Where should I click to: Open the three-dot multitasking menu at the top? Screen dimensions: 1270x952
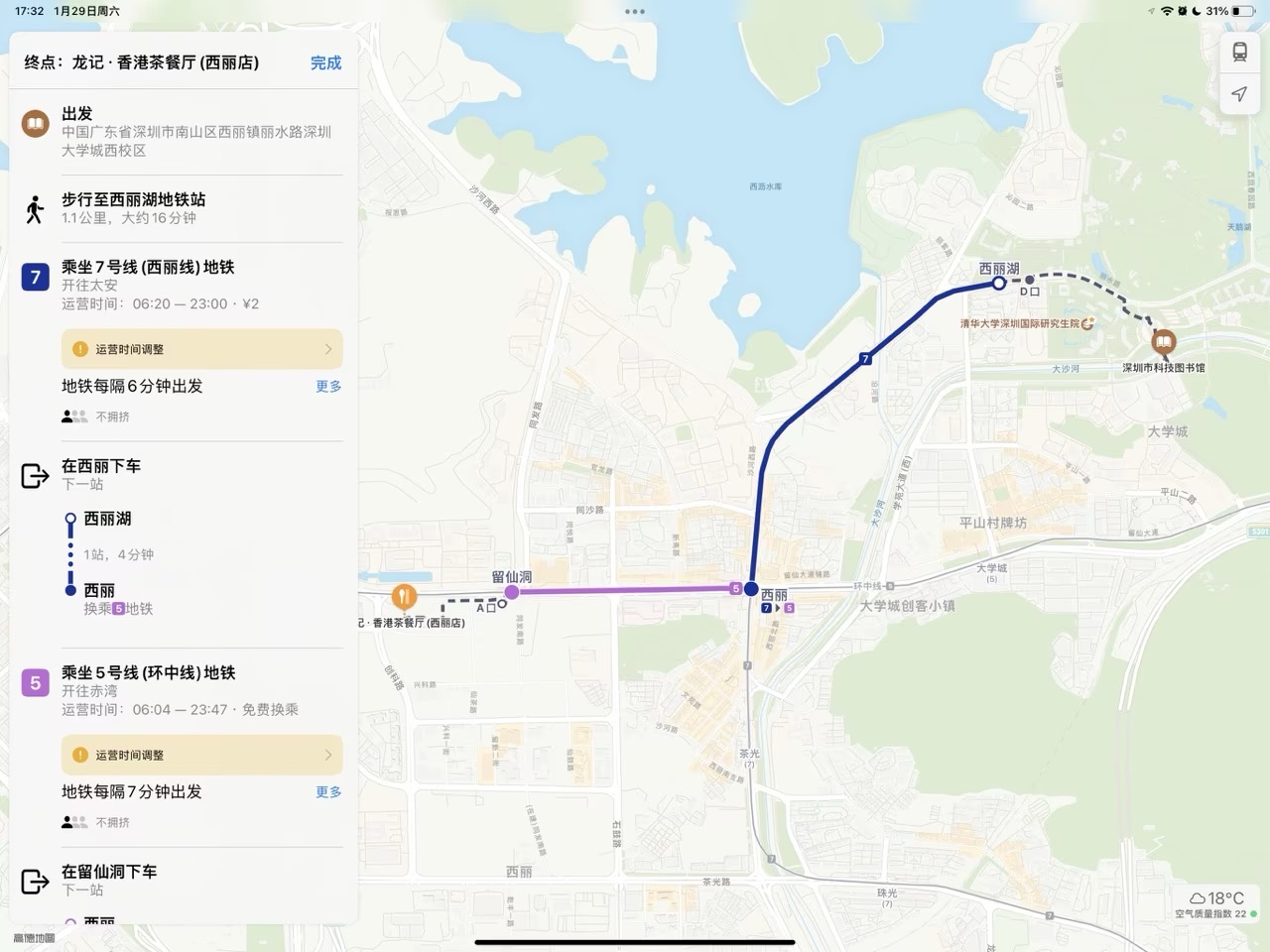click(635, 12)
